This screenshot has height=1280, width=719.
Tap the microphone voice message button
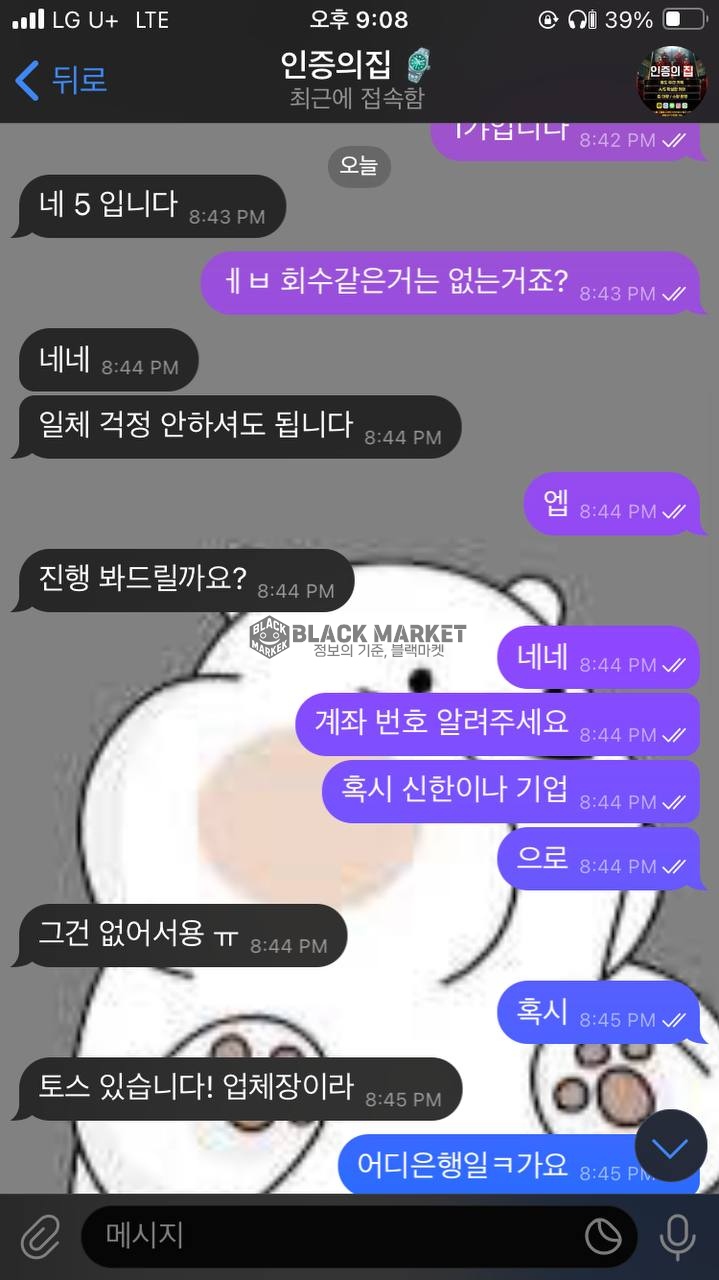pyautogui.click(x=678, y=1237)
